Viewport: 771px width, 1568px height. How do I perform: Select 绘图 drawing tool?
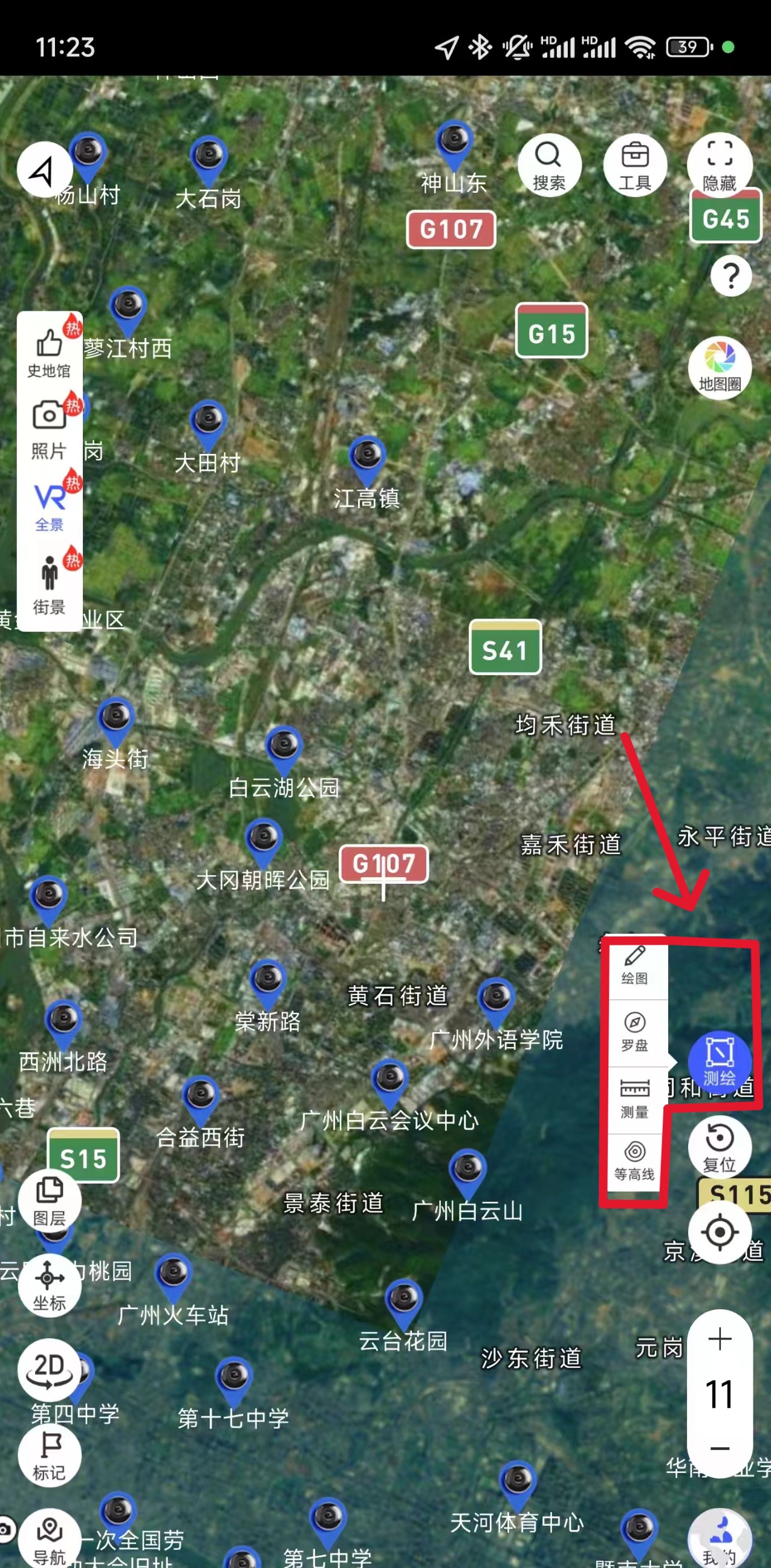point(634,966)
